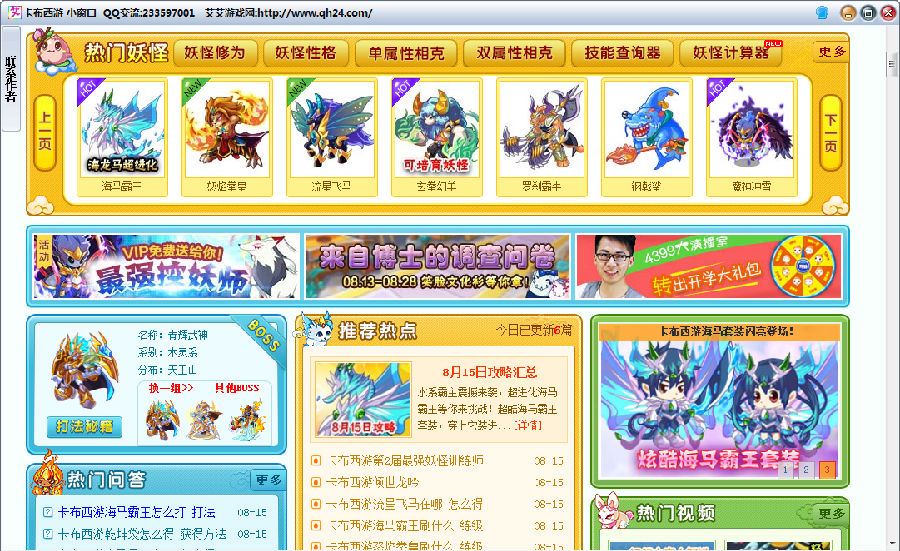
Task: Open the 双属性相克 chart
Action: (x=514, y=53)
